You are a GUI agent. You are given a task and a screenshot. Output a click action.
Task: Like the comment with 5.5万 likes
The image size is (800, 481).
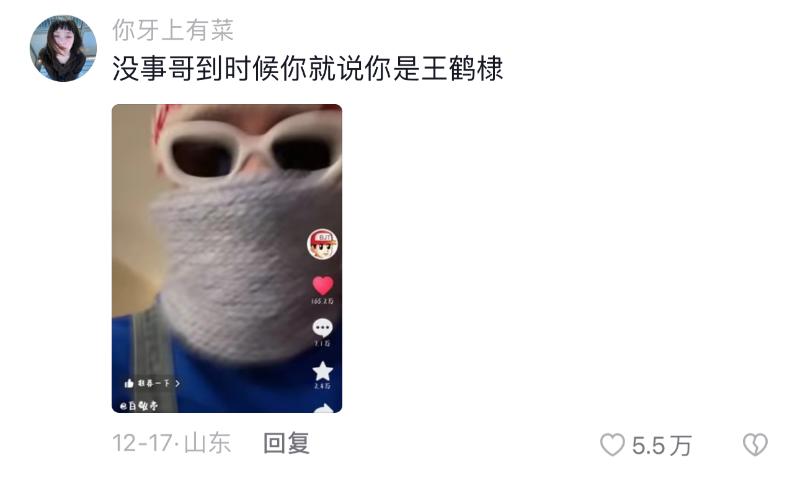[613, 445]
